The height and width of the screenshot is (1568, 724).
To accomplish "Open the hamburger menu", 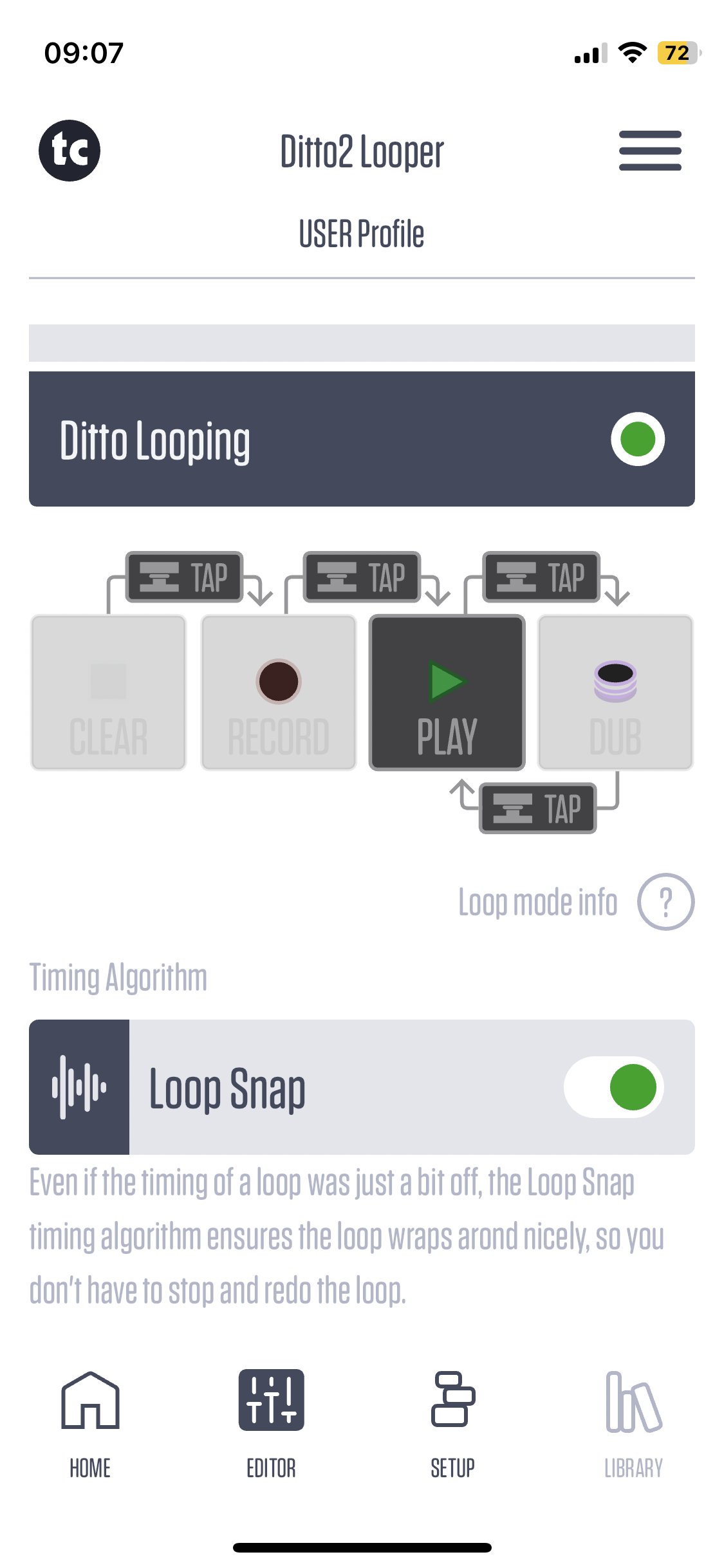I will pos(649,151).
